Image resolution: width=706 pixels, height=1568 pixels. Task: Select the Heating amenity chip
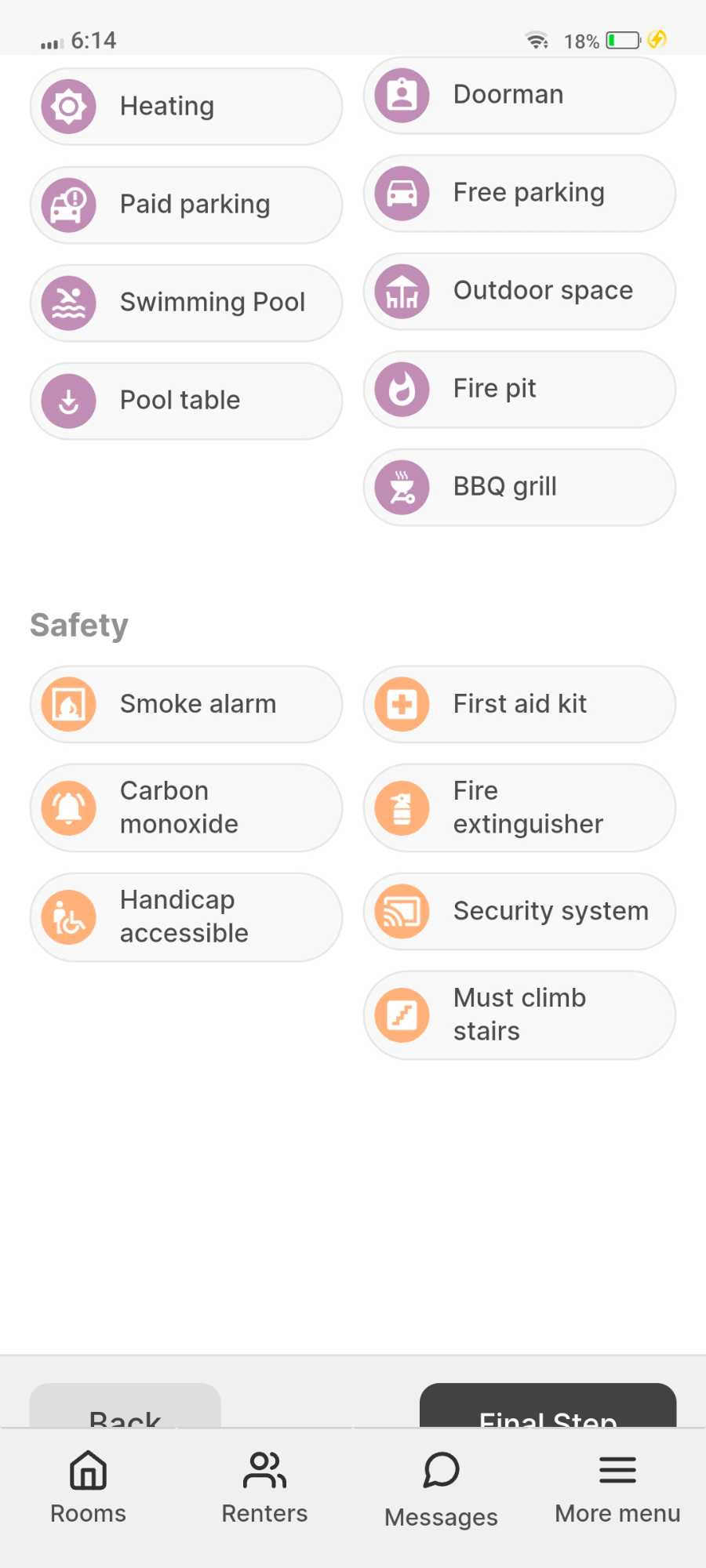(x=186, y=107)
